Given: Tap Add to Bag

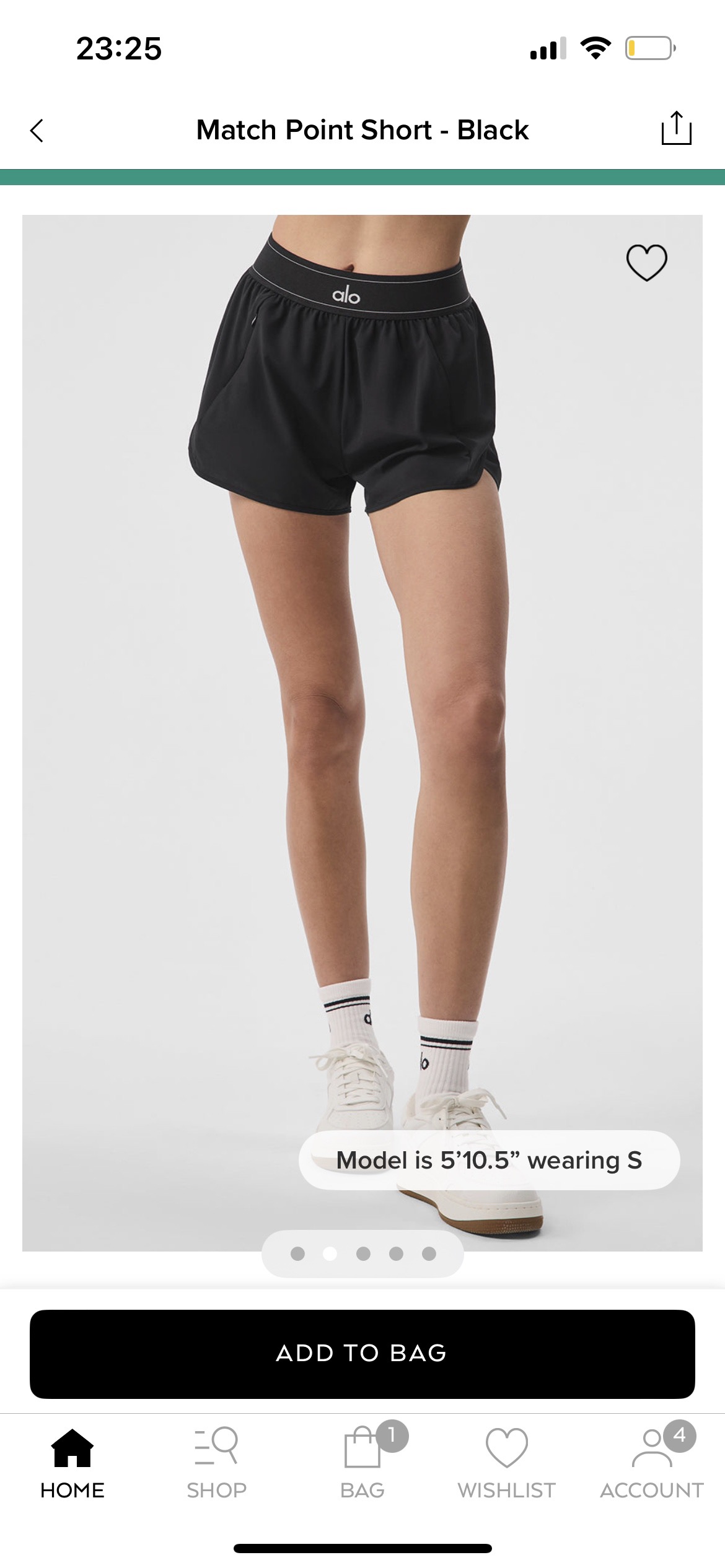Looking at the screenshot, I should (362, 1354).
